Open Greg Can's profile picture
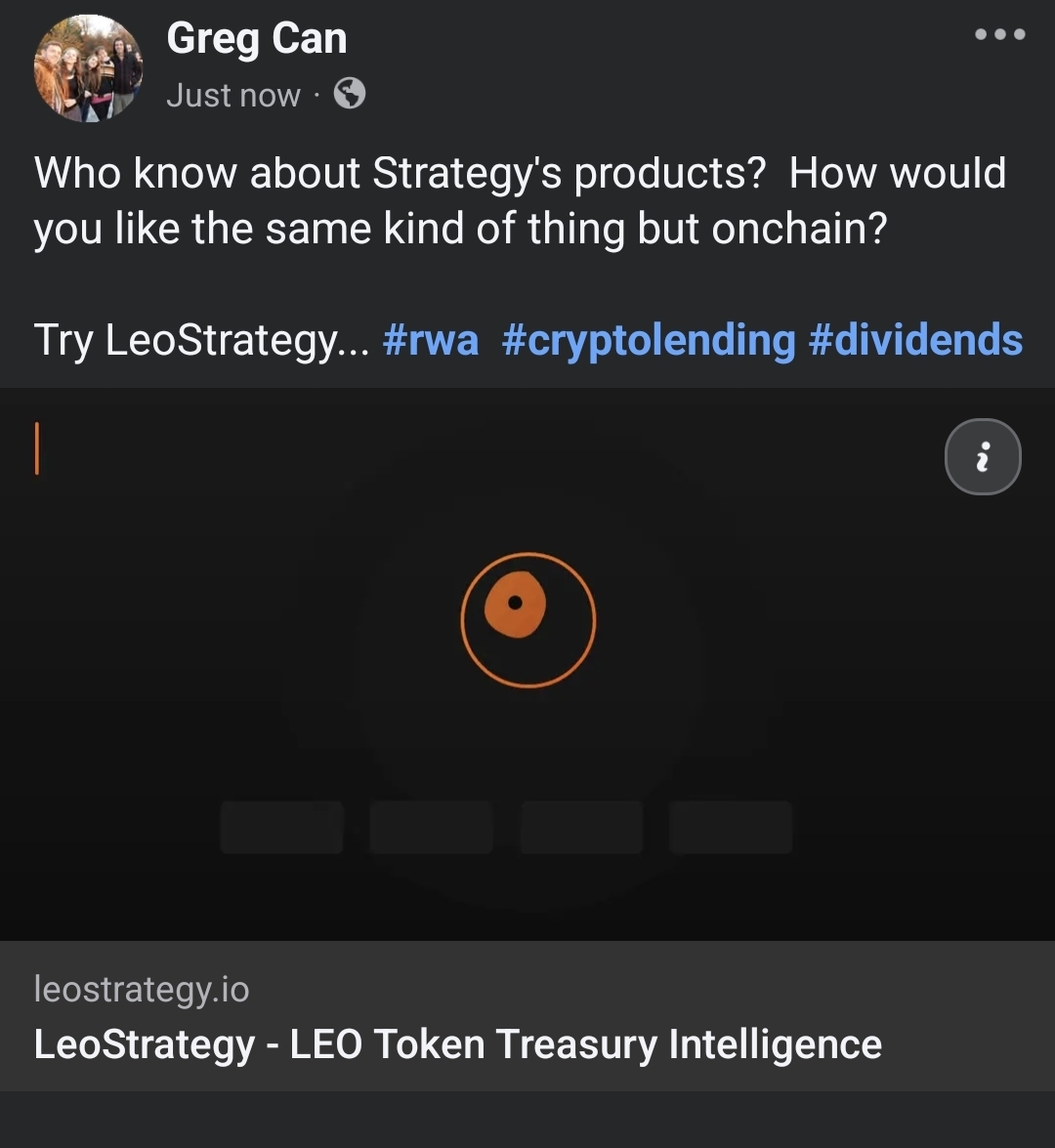Screen dimensions: 1055x1148 tap(88, 67)
